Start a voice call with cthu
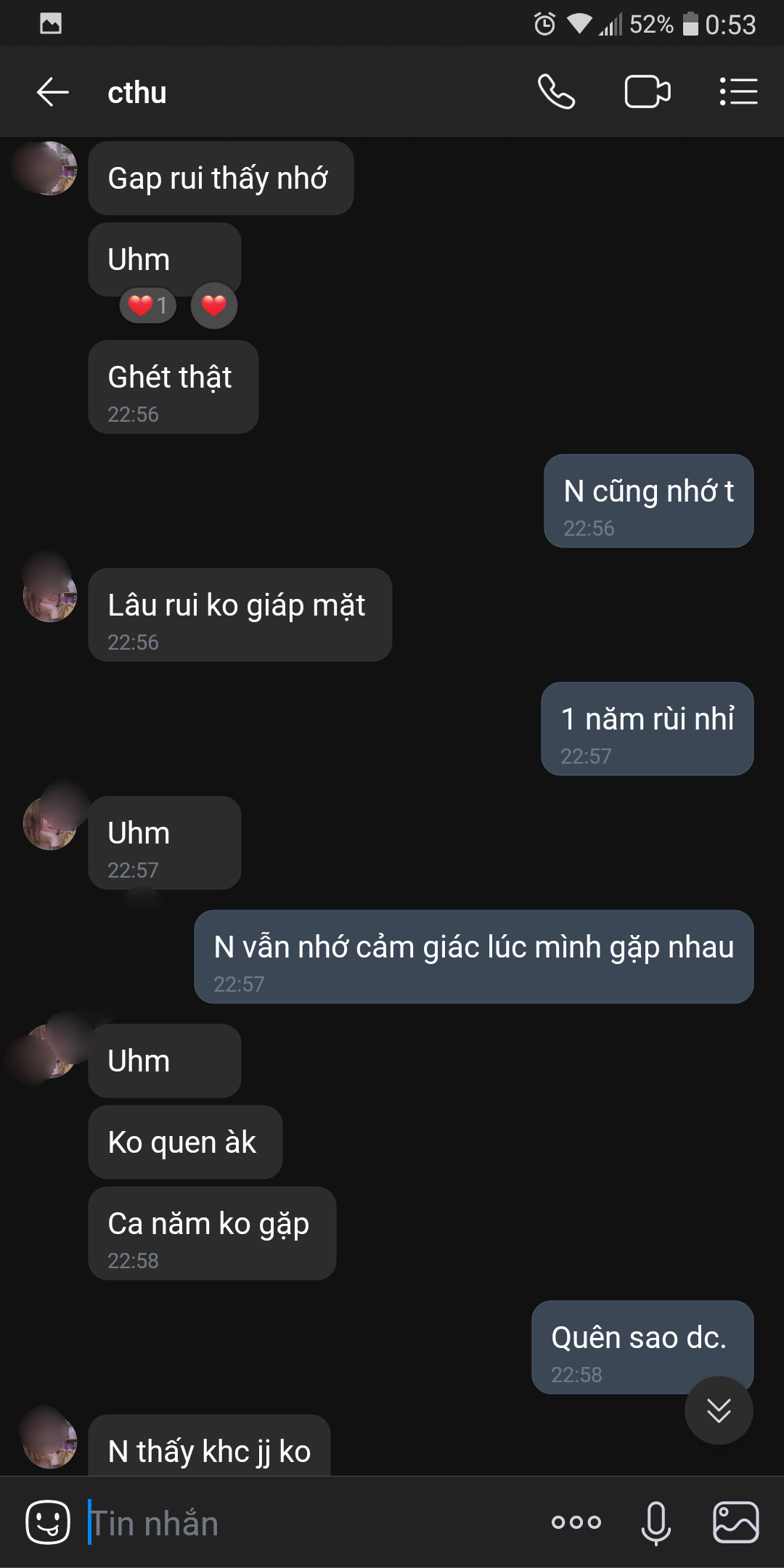Screen dimensions: 784x1568 (x=556, y=92)
